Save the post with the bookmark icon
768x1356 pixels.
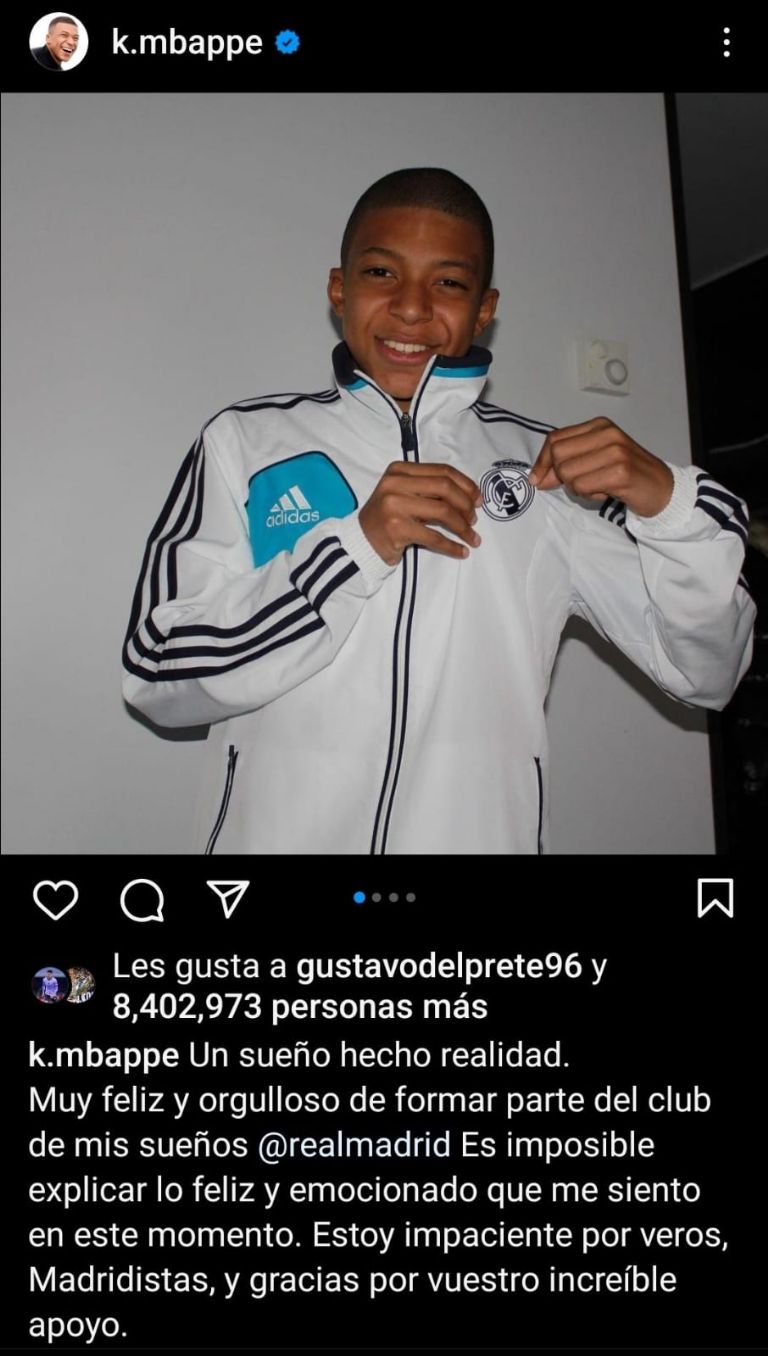[x=715, y=898]
